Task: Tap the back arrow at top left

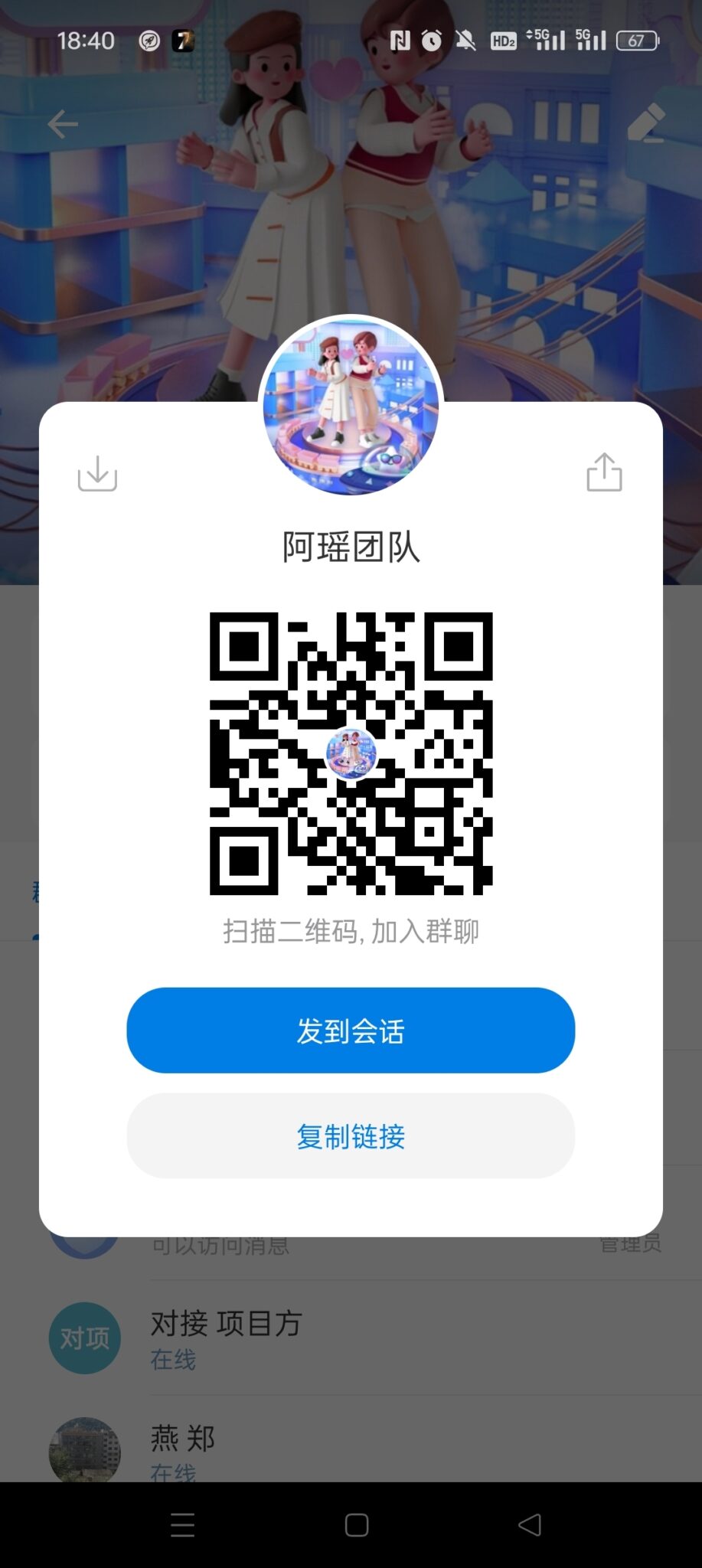Action: 61,124
